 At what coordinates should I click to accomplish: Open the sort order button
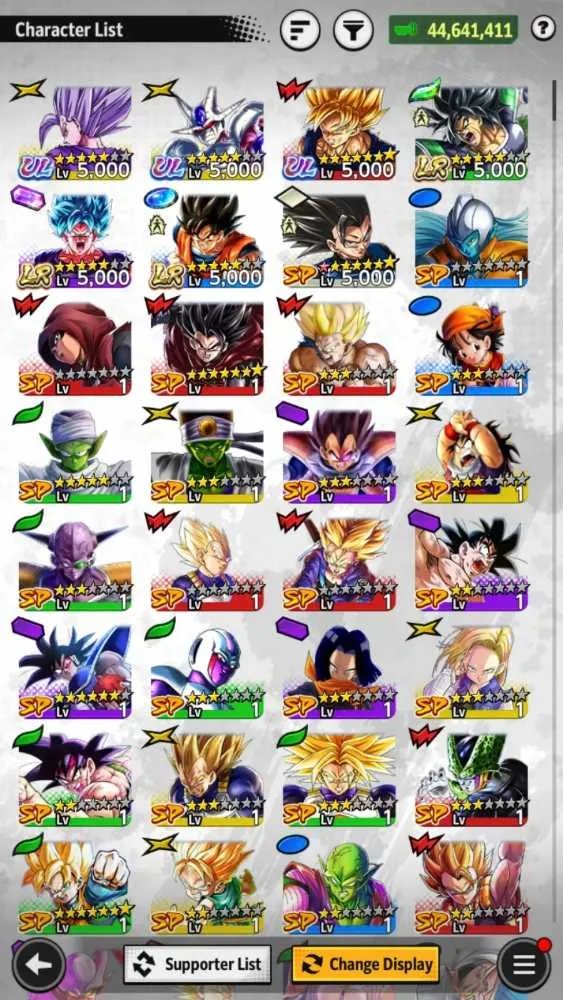click(x=300, y=30)
